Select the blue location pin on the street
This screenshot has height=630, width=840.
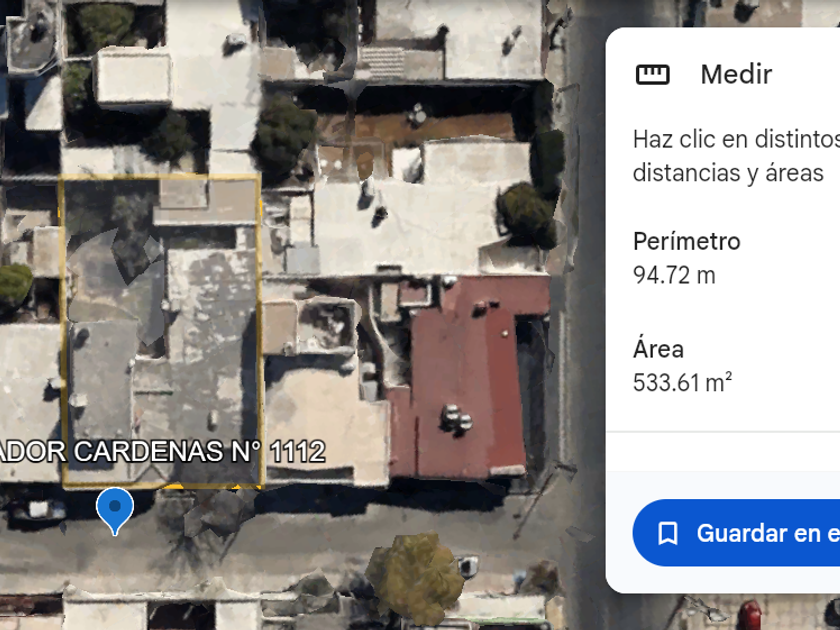(115, 511)
